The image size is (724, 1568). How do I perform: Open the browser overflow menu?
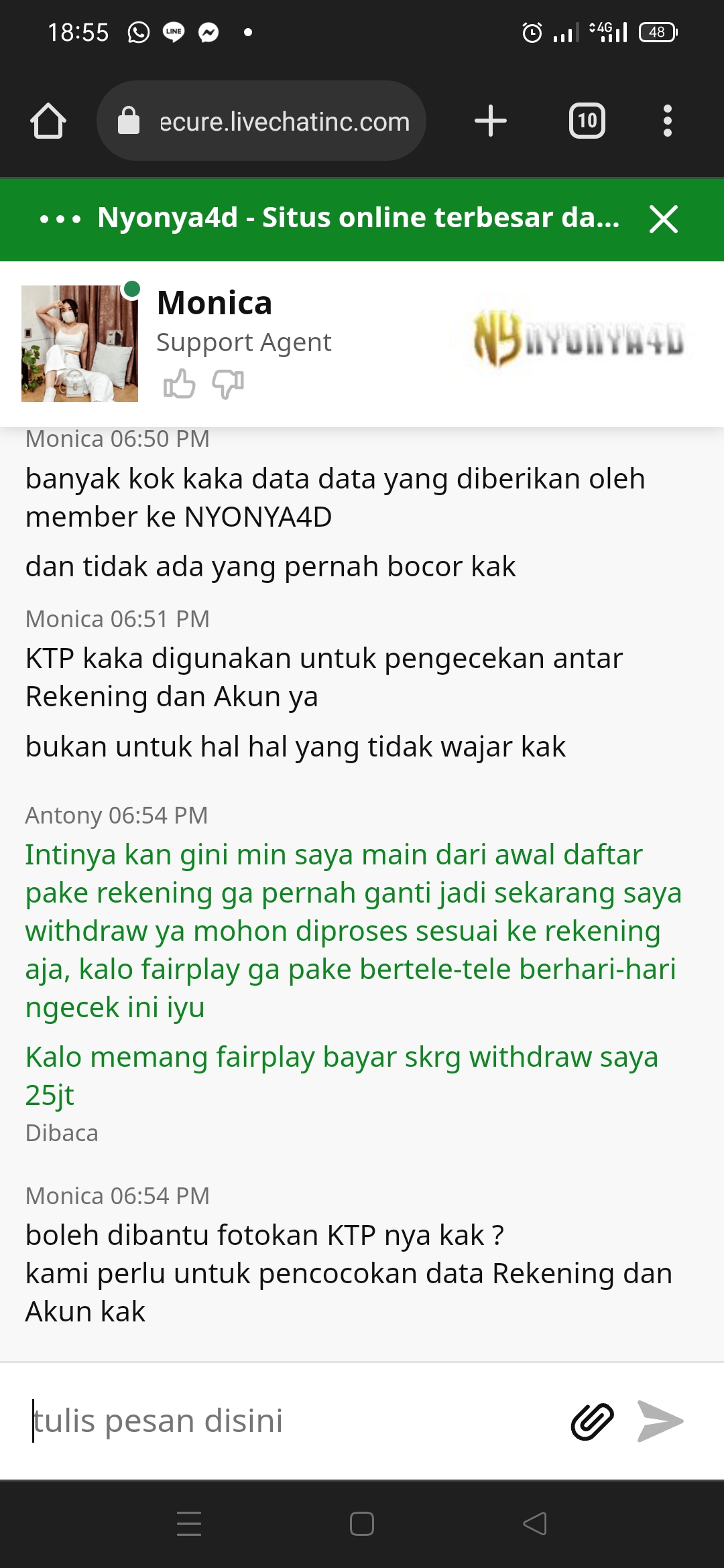pyautogui.click(x=666, y=121)
